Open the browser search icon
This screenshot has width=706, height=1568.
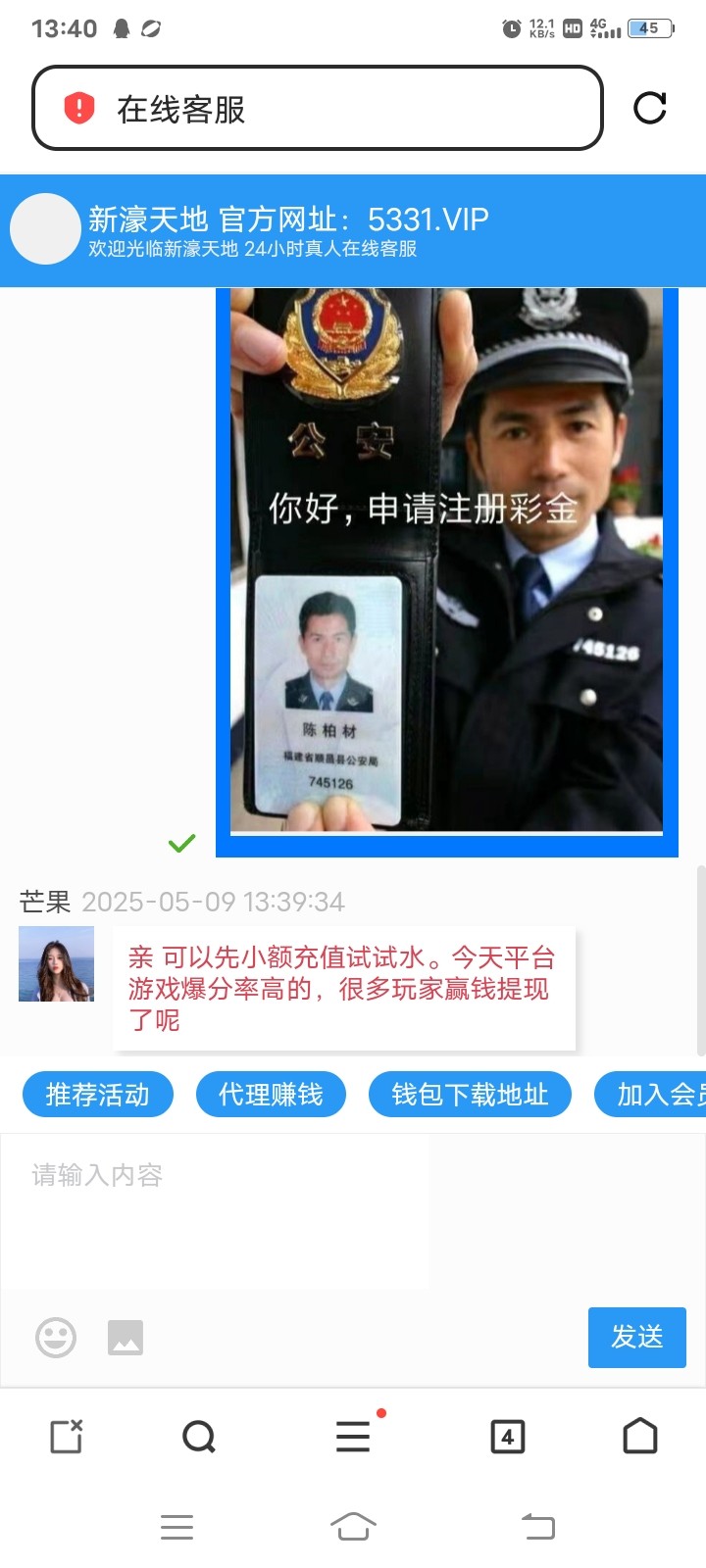click(x=199, y=1437)
